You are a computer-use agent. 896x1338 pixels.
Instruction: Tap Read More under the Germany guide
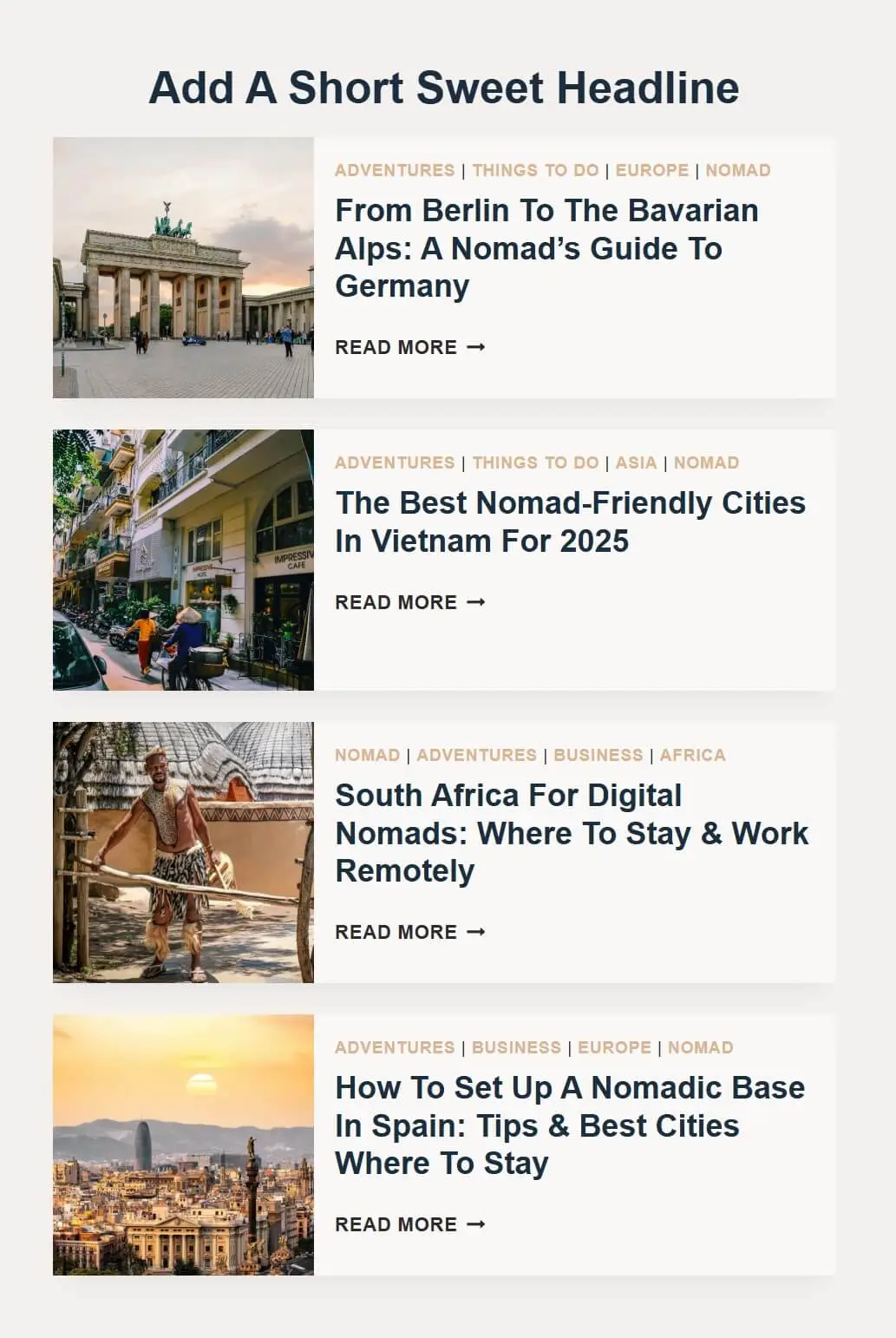point(410,347)
